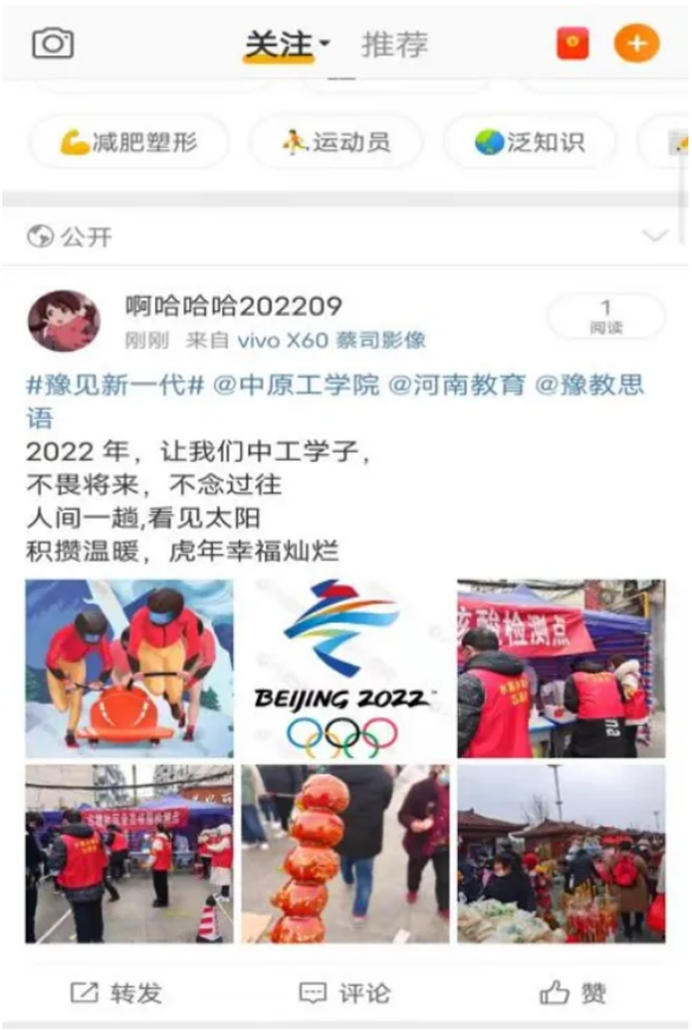The image size is (692, 1030).
Task: Open the camera icon
Action: (53, 43)
